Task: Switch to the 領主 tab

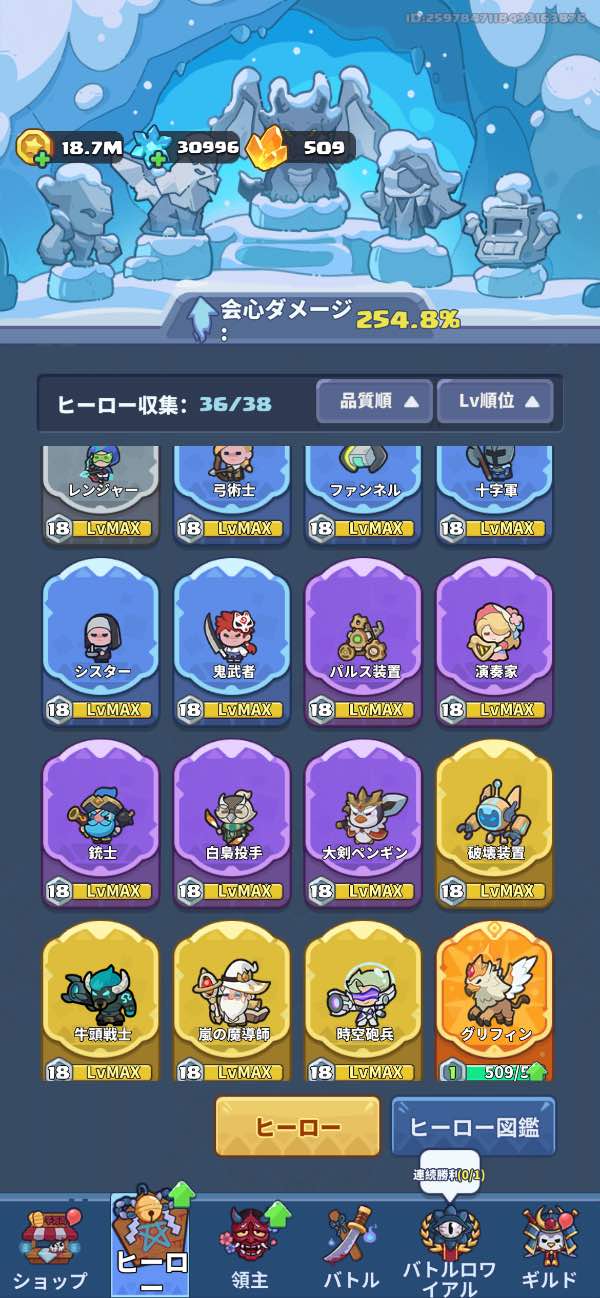Action: pyautogui.click(x=250, y=1248)
